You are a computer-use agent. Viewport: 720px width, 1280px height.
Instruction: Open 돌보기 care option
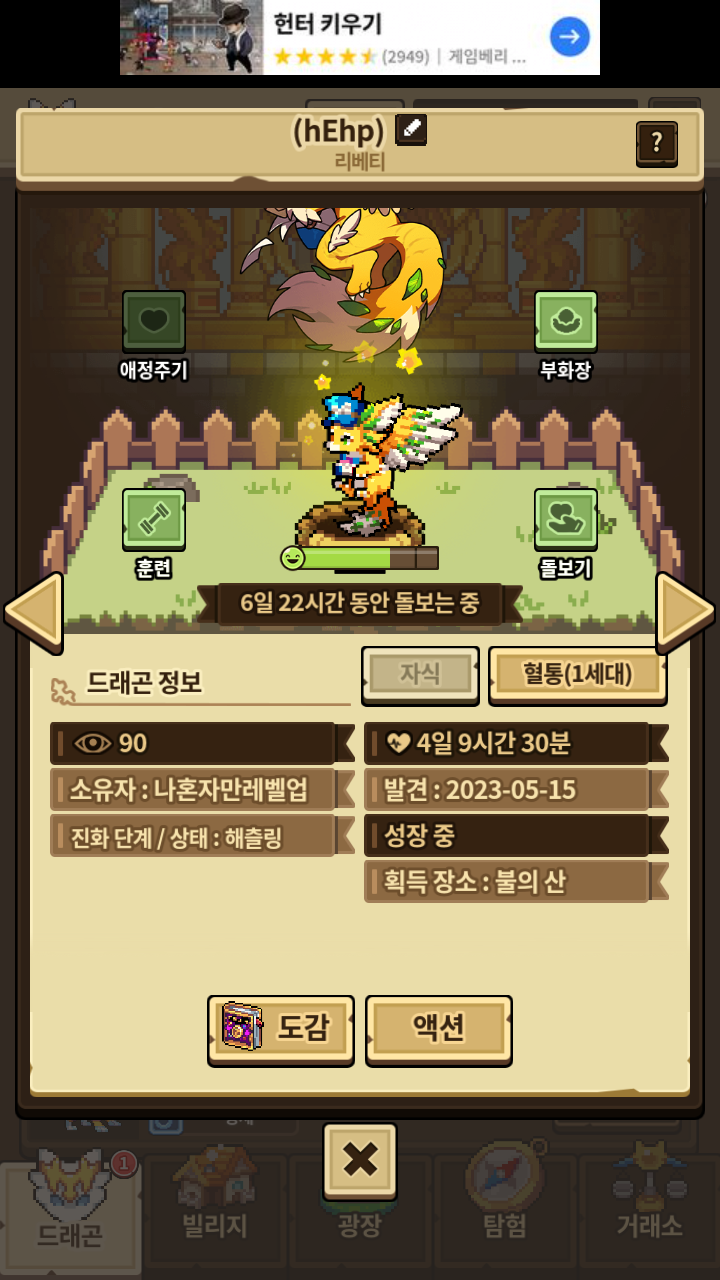coord(566,519)
